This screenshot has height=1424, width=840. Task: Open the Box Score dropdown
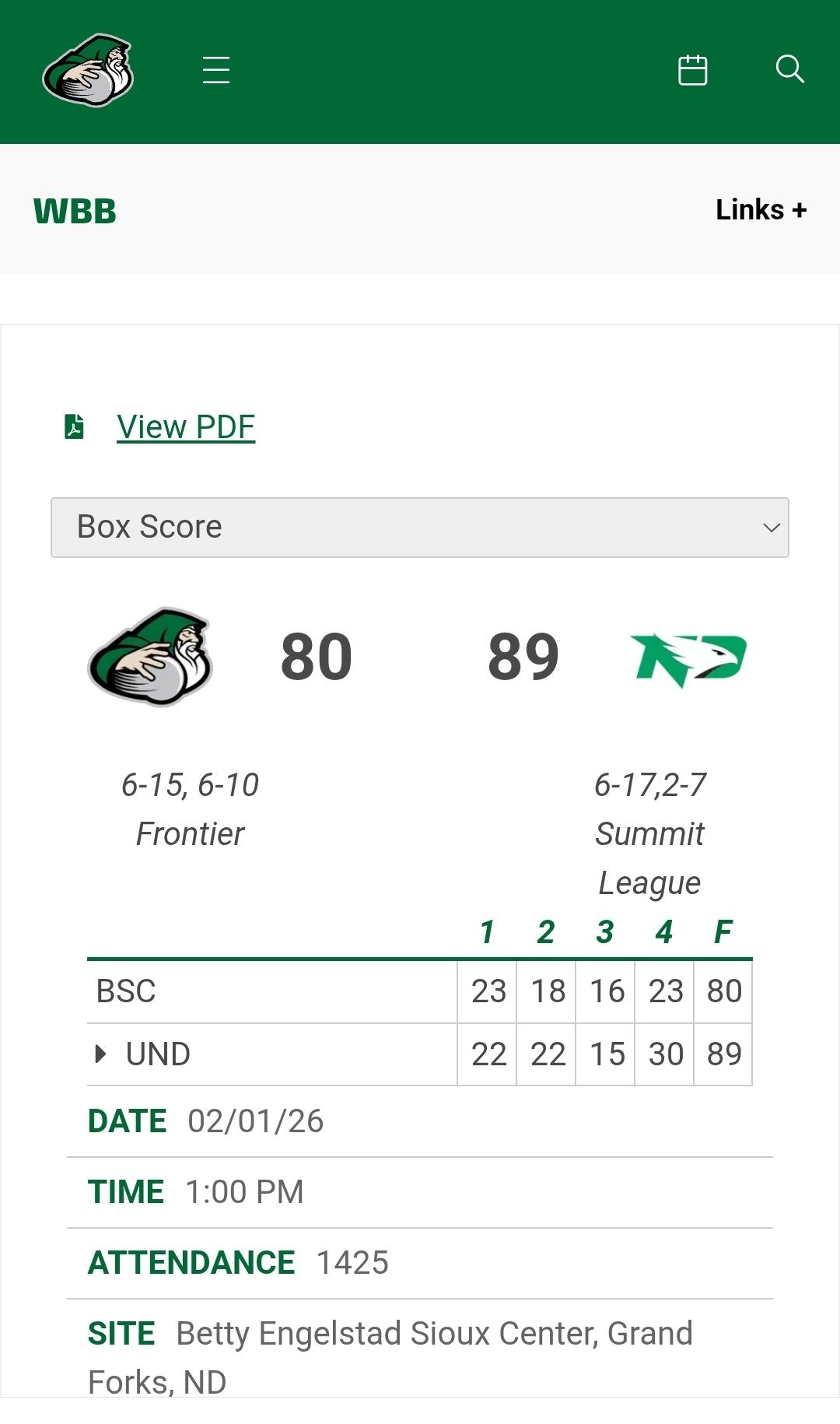click(x=420, y=528)
